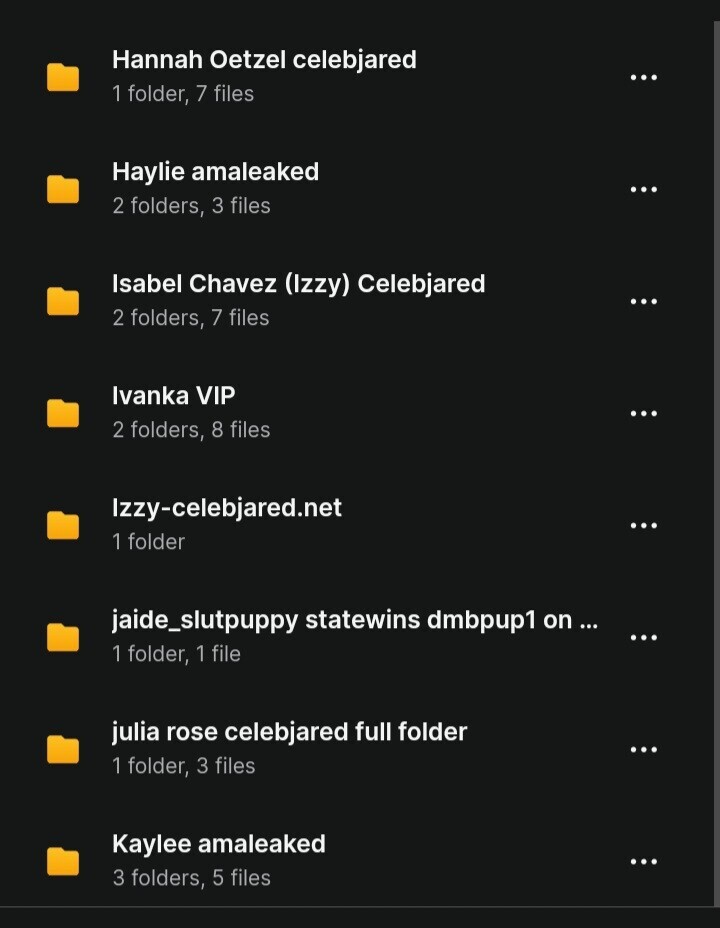Image resolution: width=720 pixels, height=928 pixels.
Task: Open overflow menu for the jaide_slutpuppy folder
Action: [x=643, y=638]
